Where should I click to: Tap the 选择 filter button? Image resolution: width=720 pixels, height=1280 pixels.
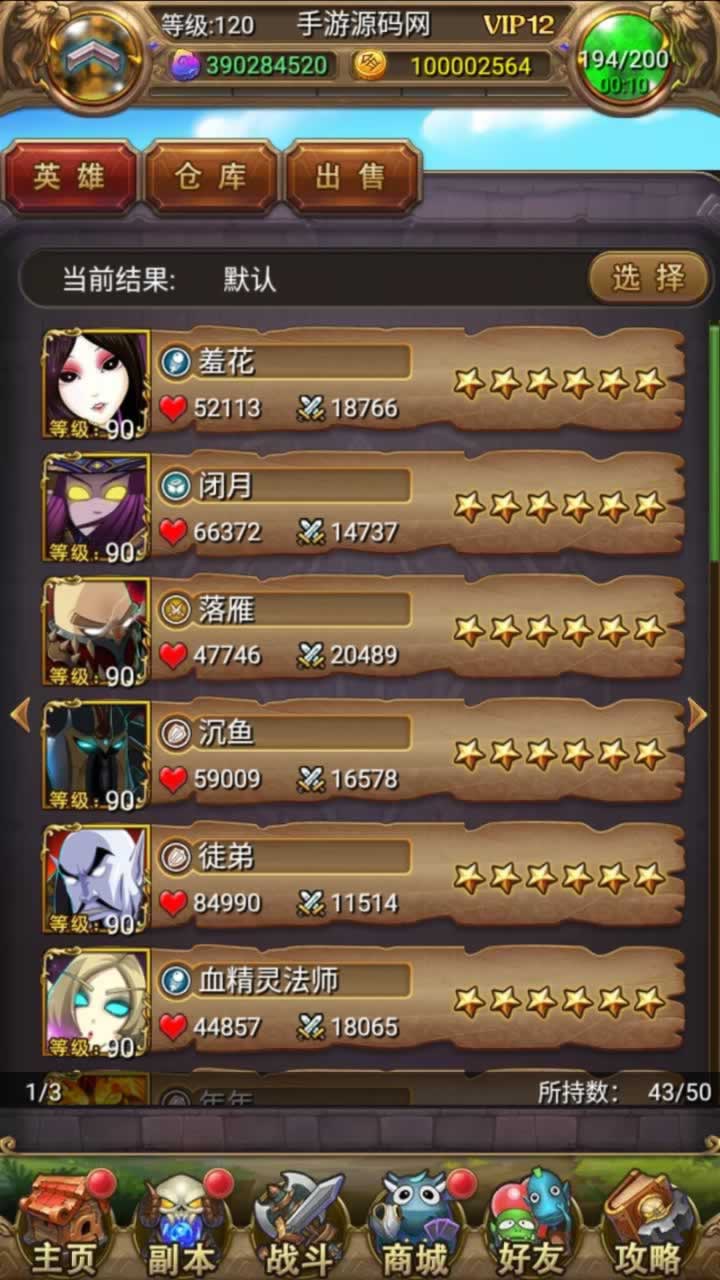[x=649, y=278]
